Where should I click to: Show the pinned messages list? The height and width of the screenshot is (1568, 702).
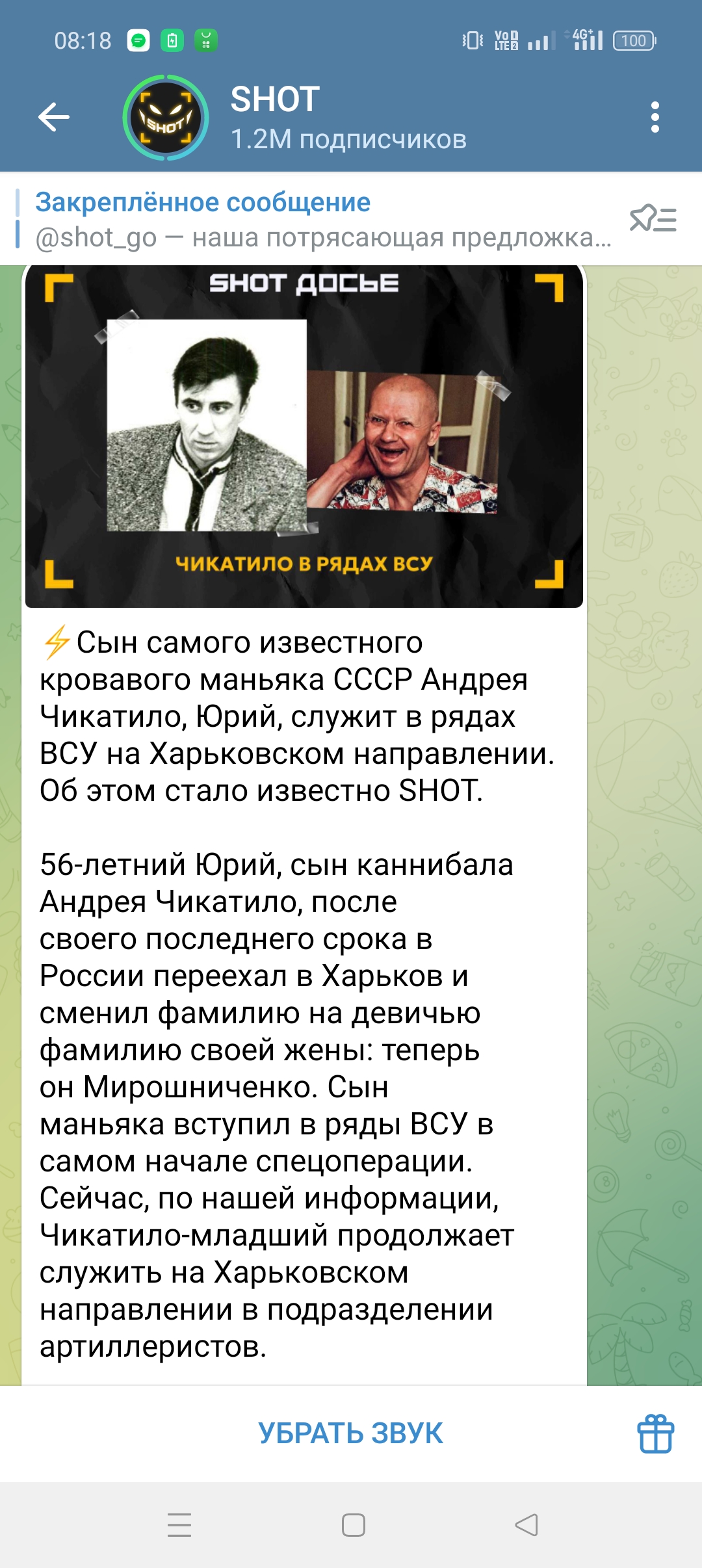(x=653, y=219)
